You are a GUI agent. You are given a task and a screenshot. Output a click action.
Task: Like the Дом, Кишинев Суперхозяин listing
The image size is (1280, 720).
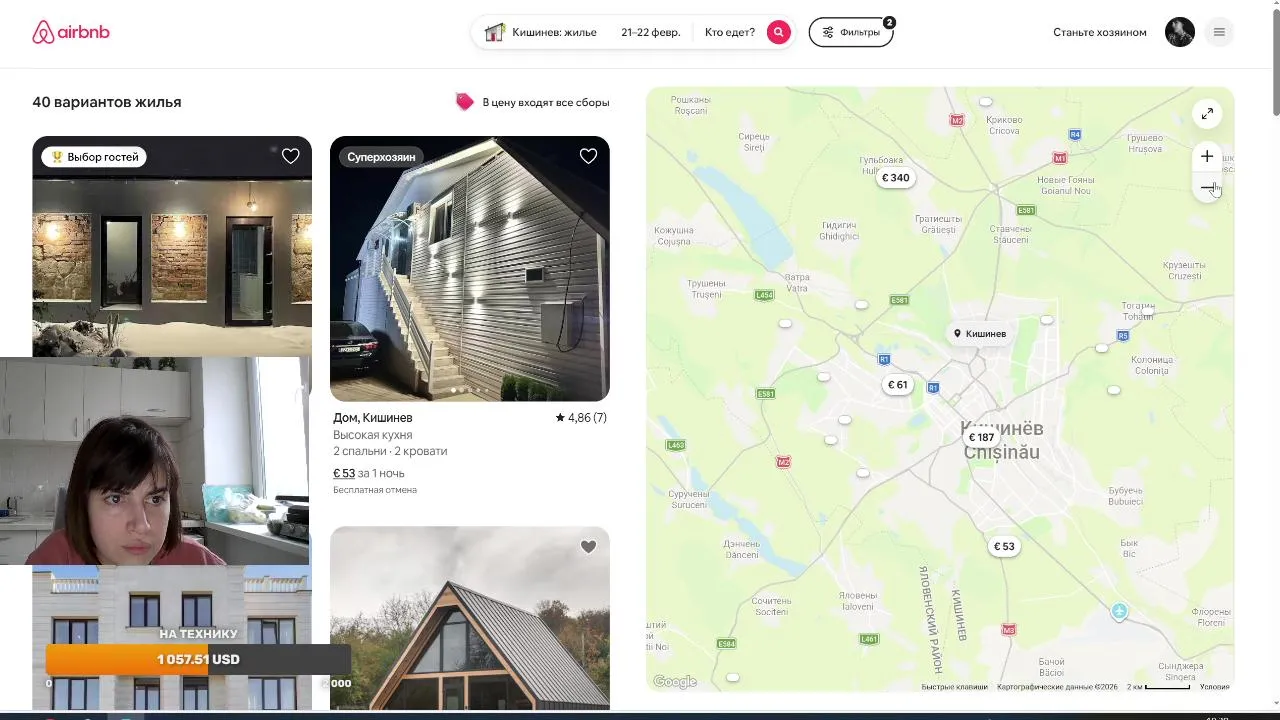point(588,156)
